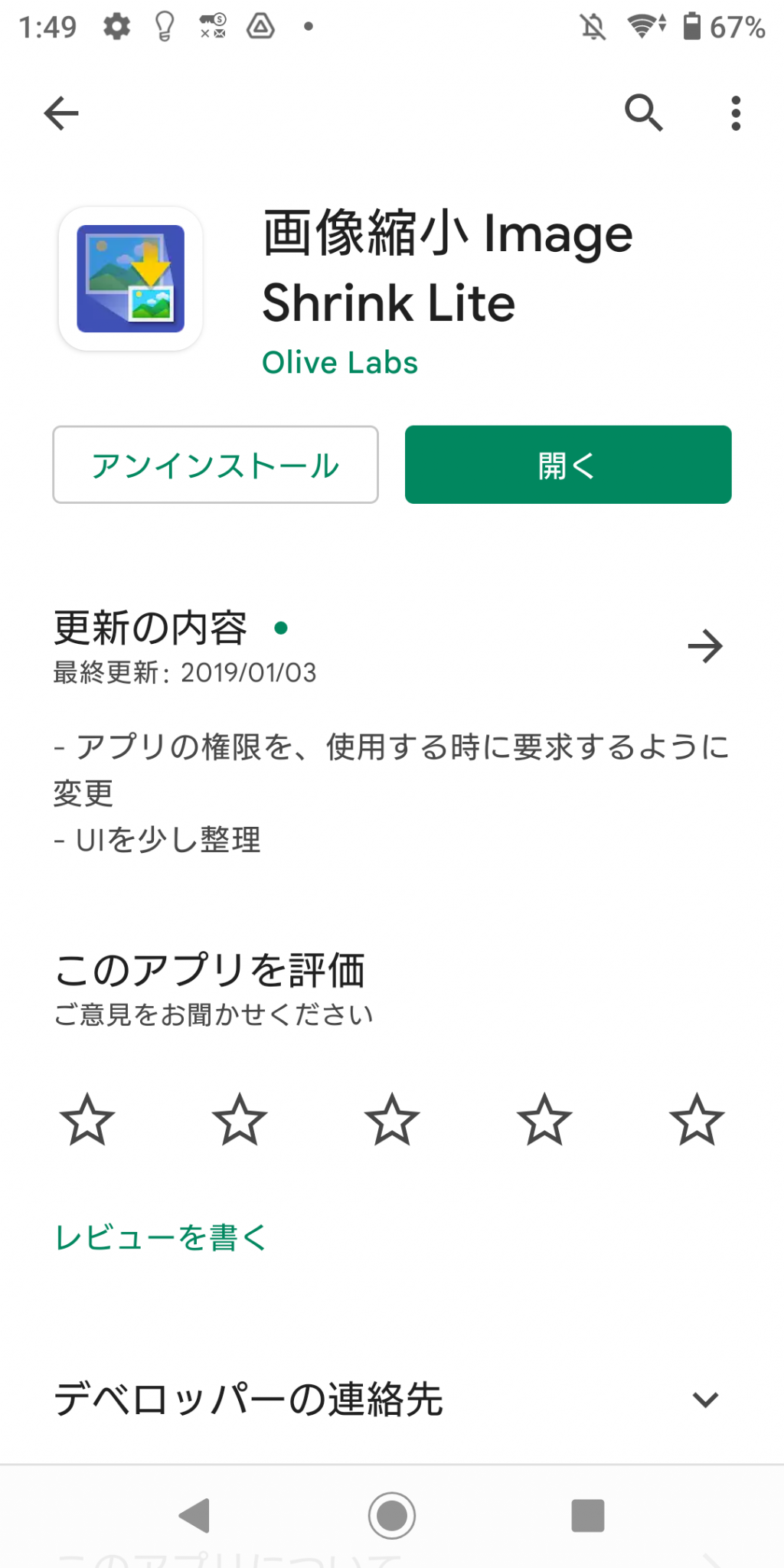Image resolution: width=784 pixels, height=1568 pixels.
Task: Tap the 更新の内容 section header
Action: [x=150, y=629]
